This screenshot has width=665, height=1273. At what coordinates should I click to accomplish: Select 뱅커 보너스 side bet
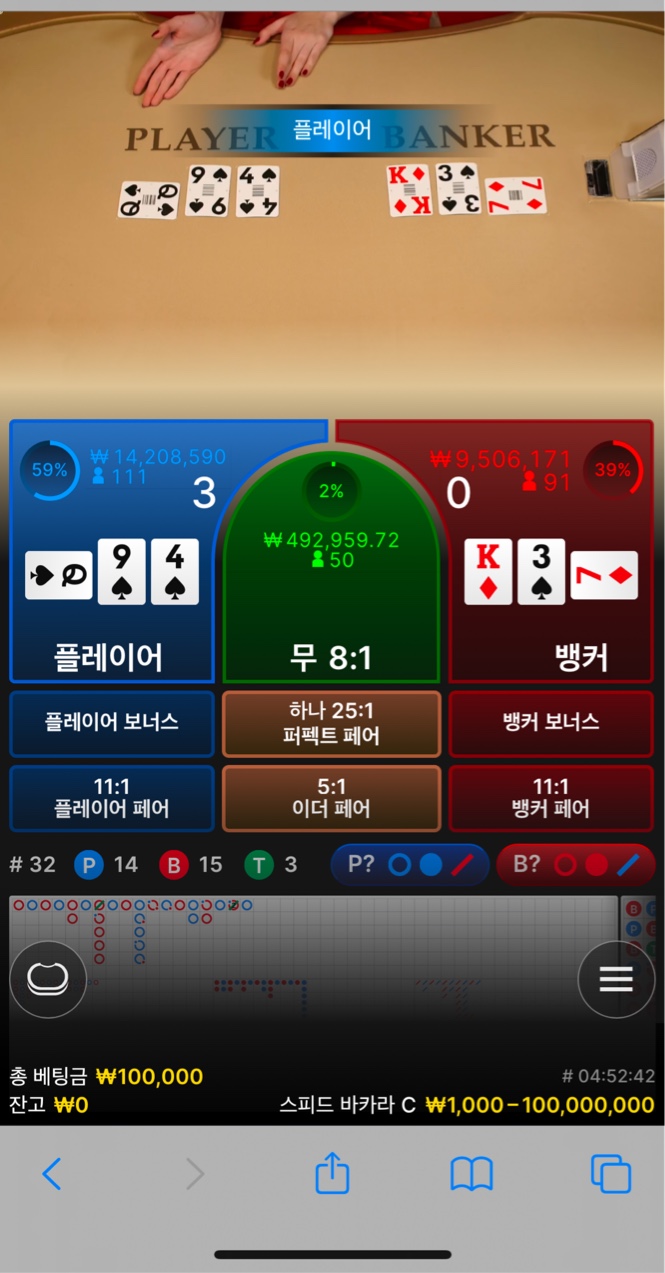click(551, 722)
